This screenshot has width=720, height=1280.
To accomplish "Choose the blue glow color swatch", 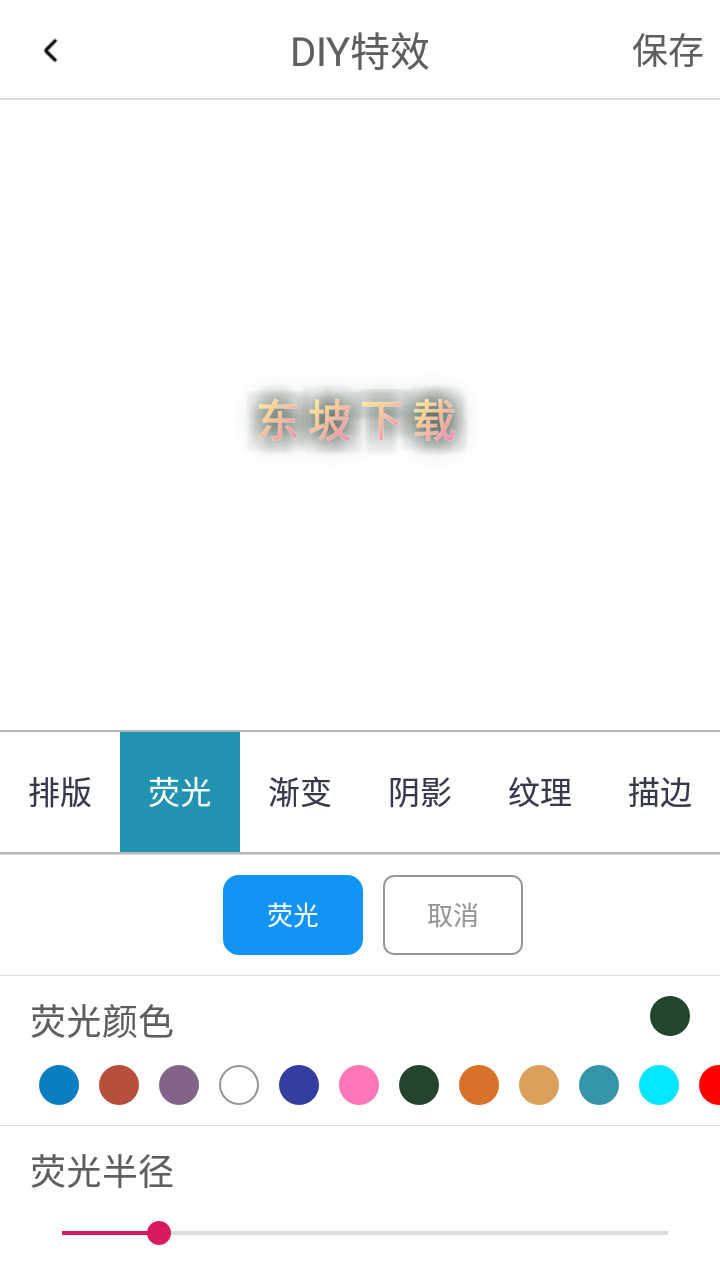I will coord(59,1085).
